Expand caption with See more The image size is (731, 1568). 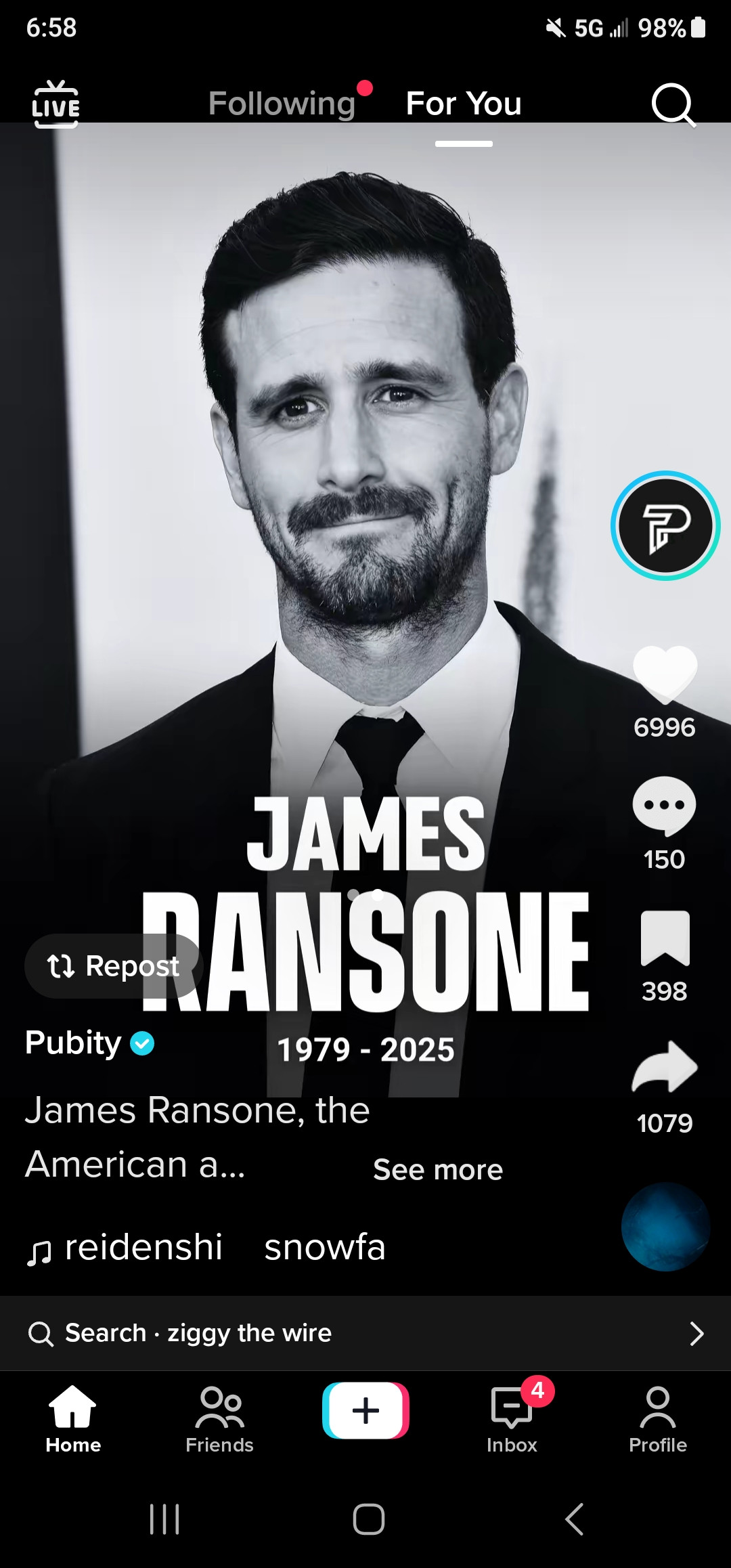coord(438,1170)
